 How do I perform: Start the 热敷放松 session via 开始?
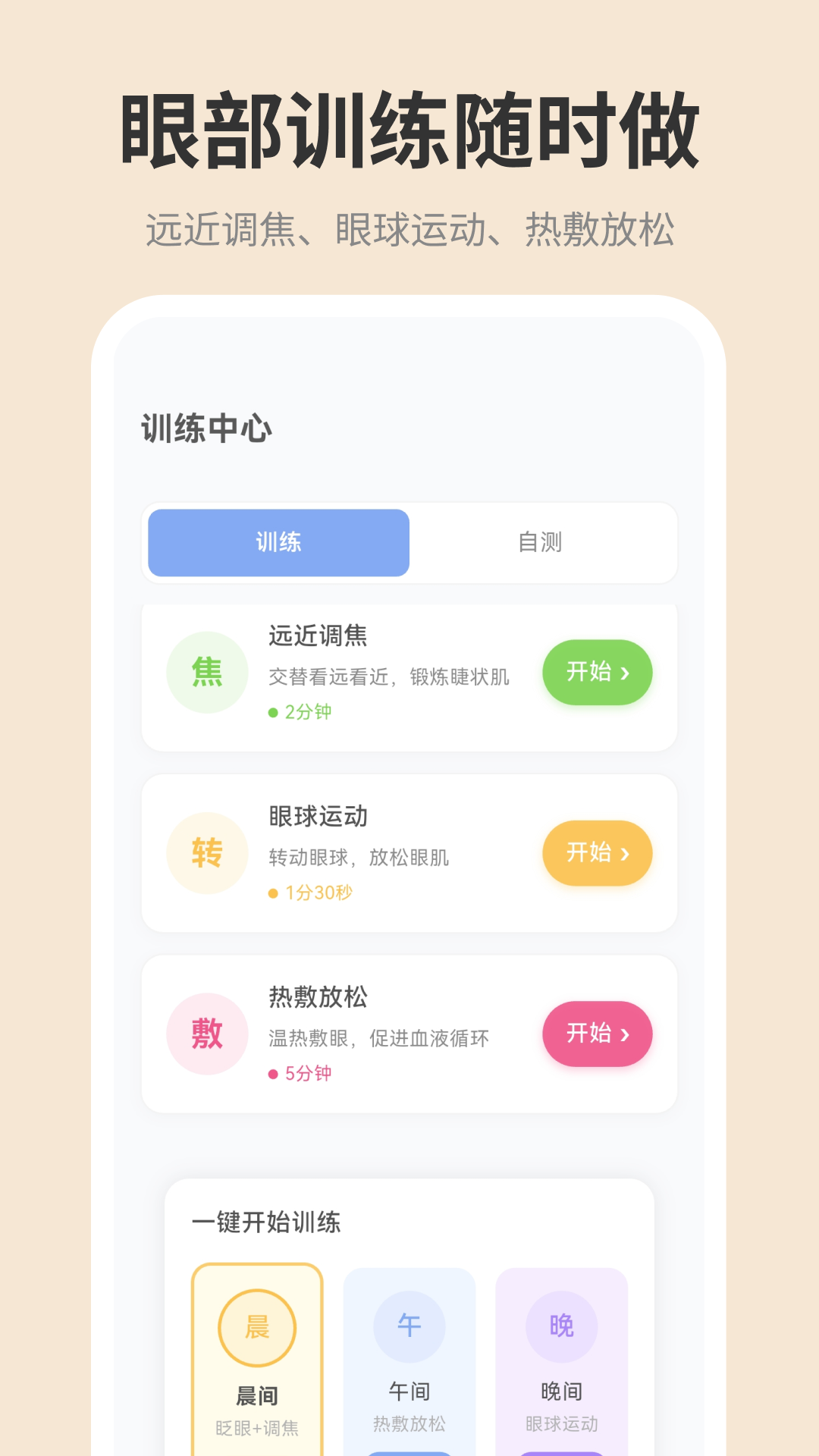pyautogui.click(x=597, y=1034)
